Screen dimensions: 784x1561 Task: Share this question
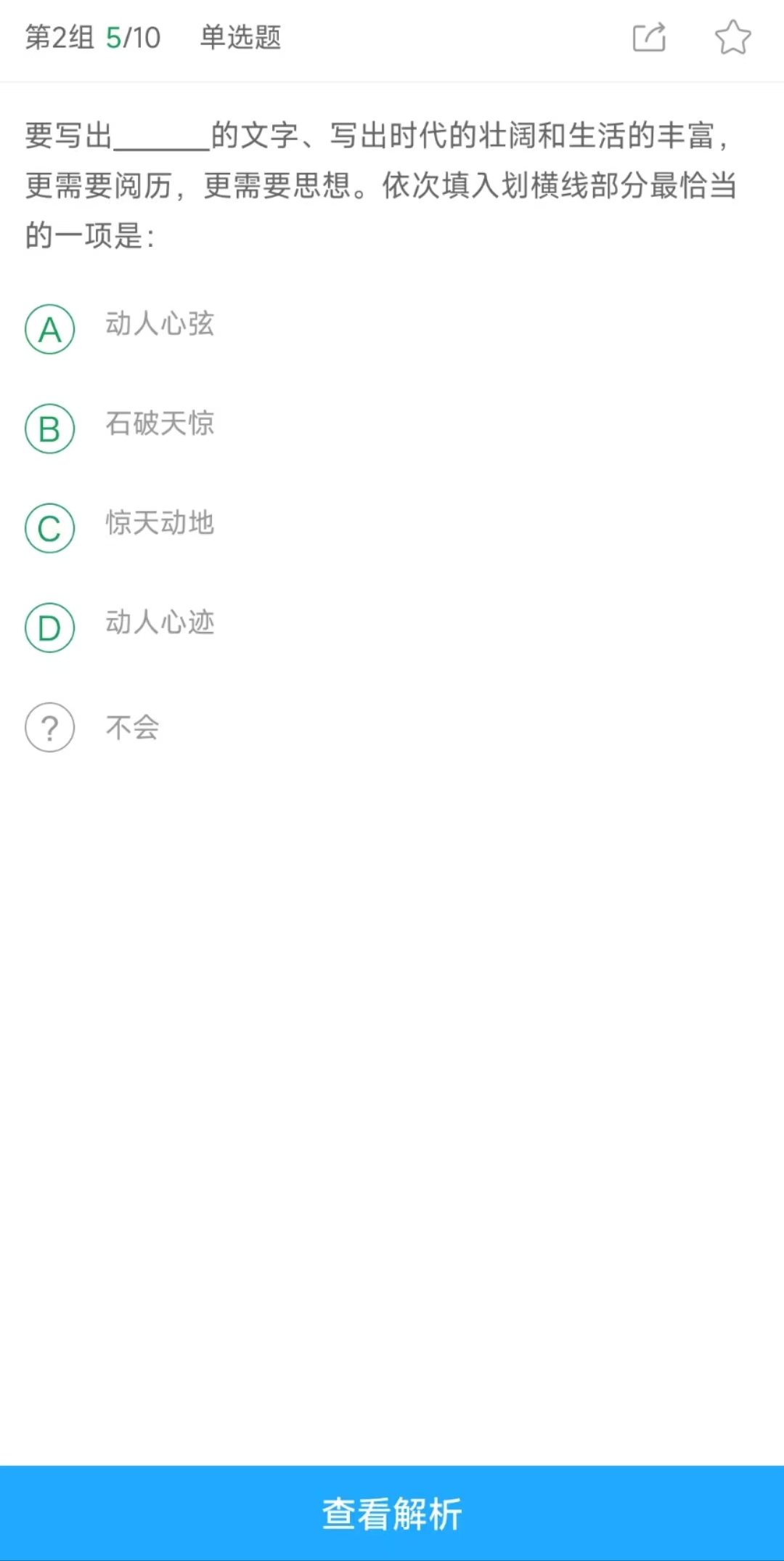pos(649,38)
